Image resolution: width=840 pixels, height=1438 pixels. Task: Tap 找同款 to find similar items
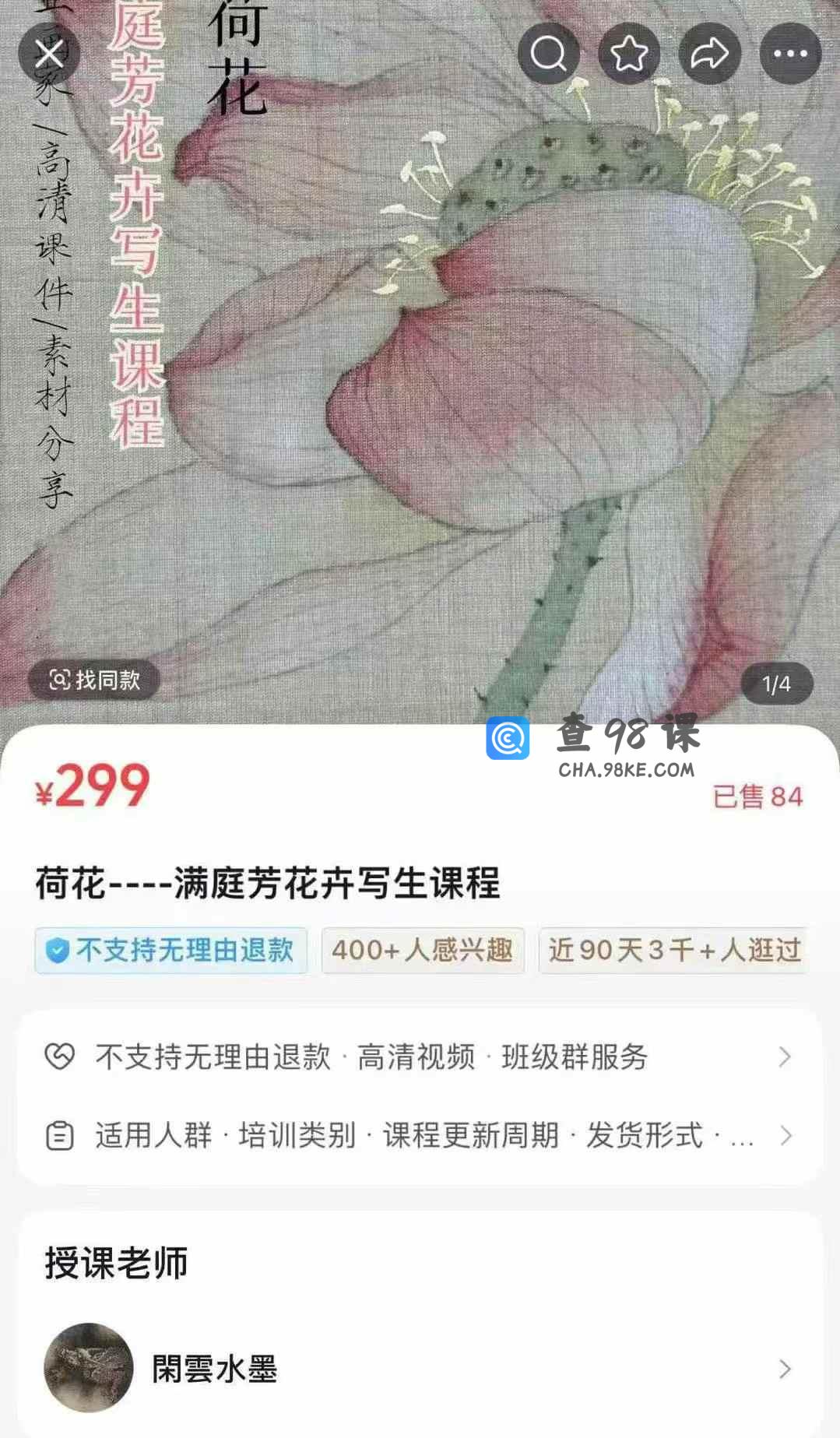point(94,680)
